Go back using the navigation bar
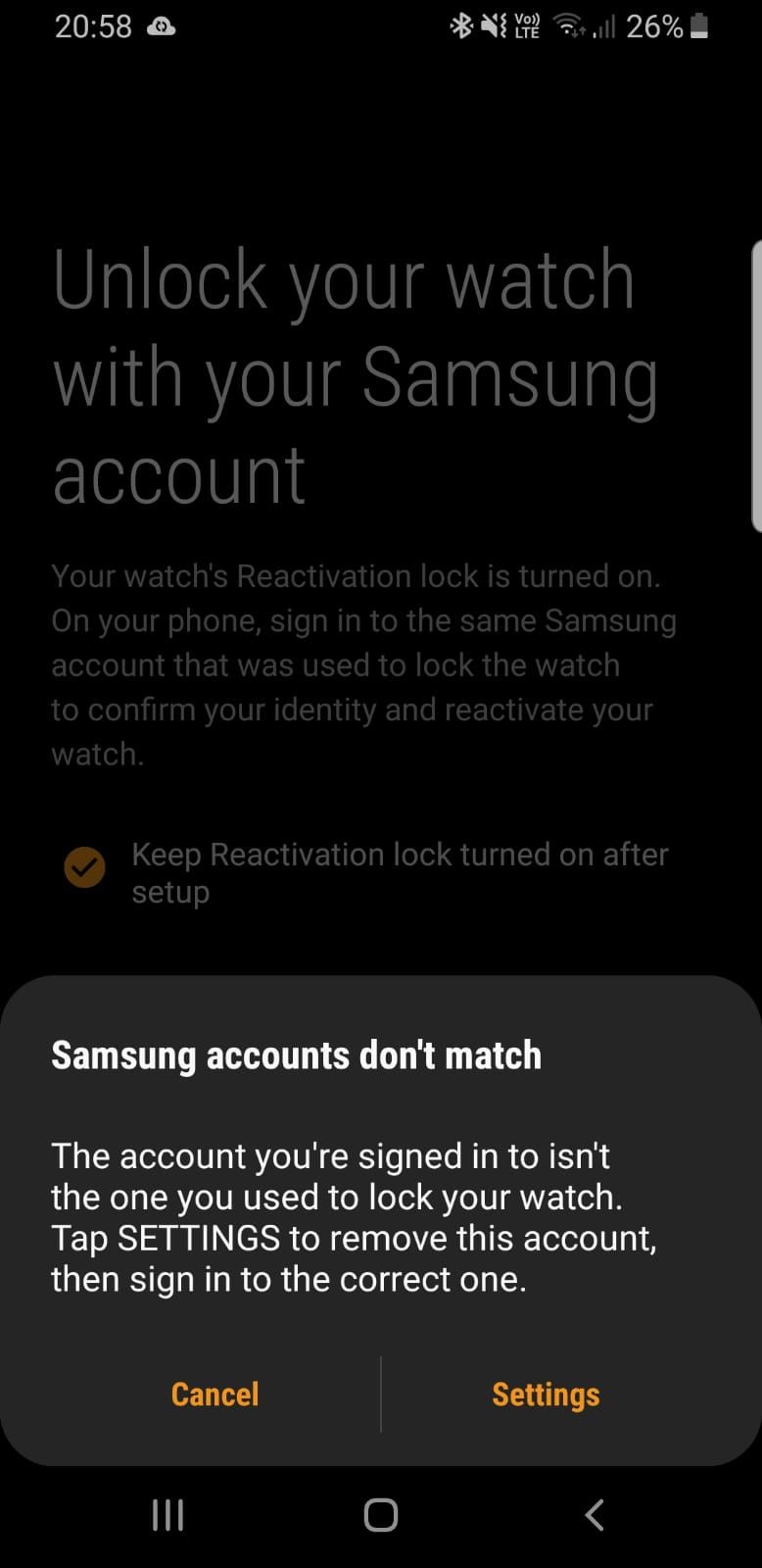This screenshot has height=1568, width=762. [x=594, y=1515]
